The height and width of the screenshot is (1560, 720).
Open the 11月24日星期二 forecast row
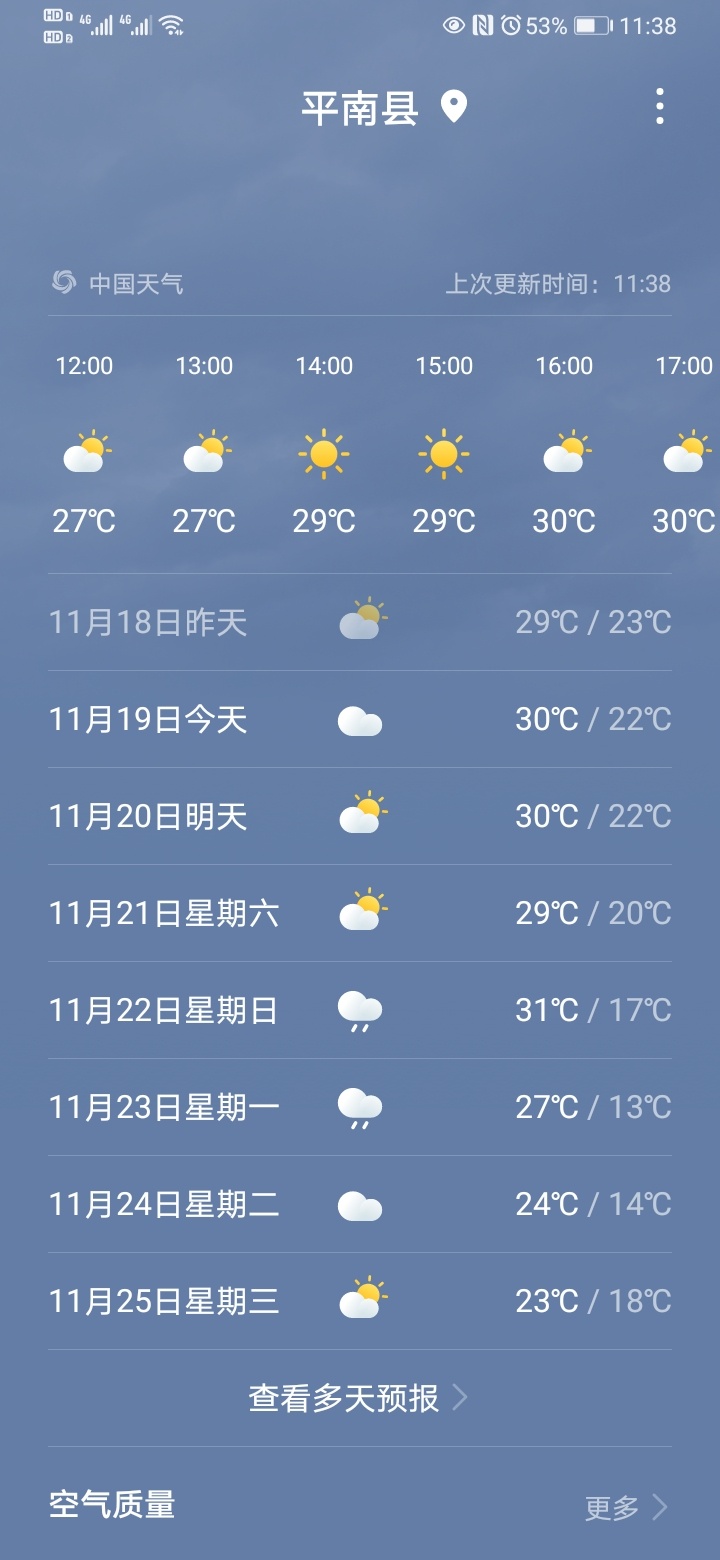click(359, 1204)
